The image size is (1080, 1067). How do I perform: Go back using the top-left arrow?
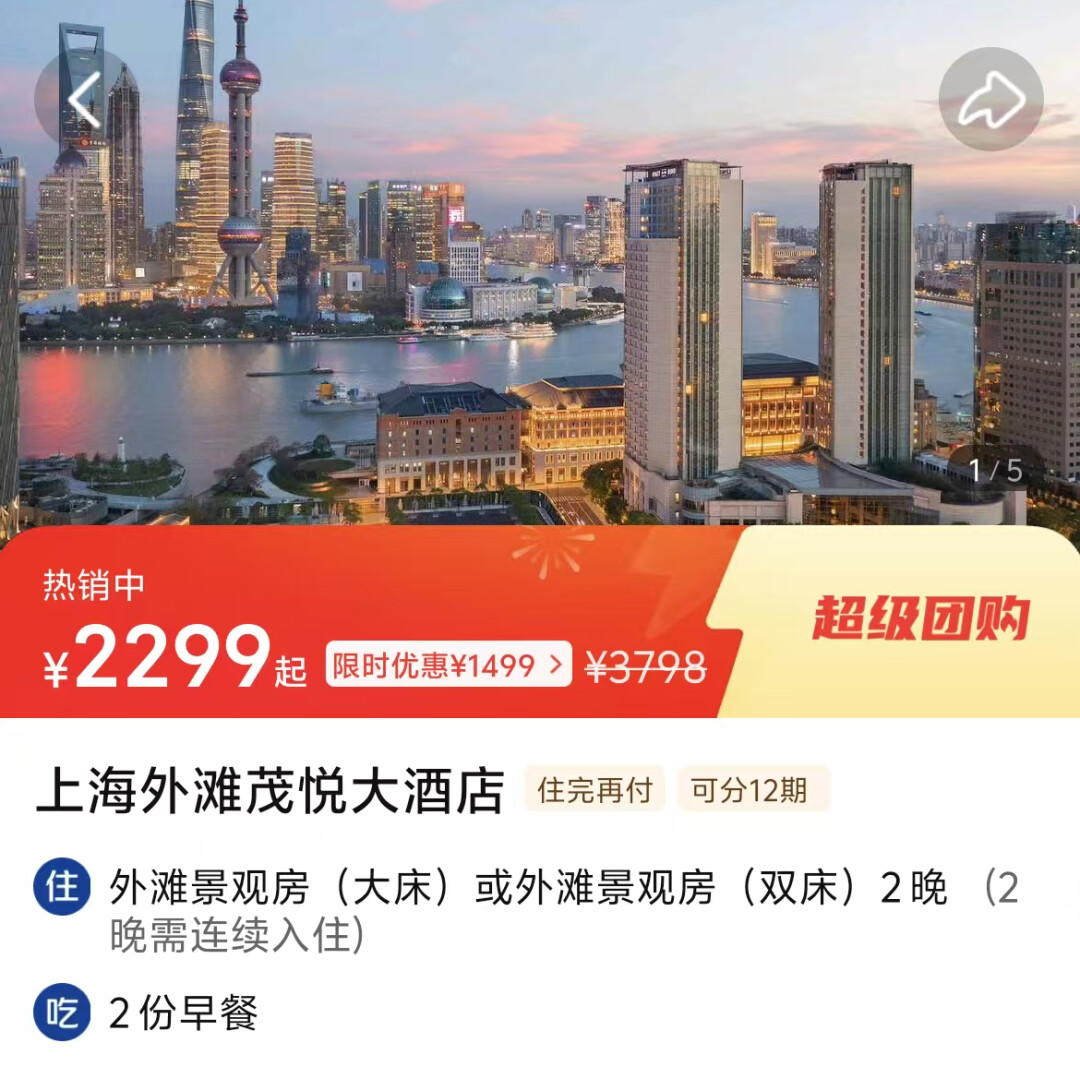coord(84,98)
